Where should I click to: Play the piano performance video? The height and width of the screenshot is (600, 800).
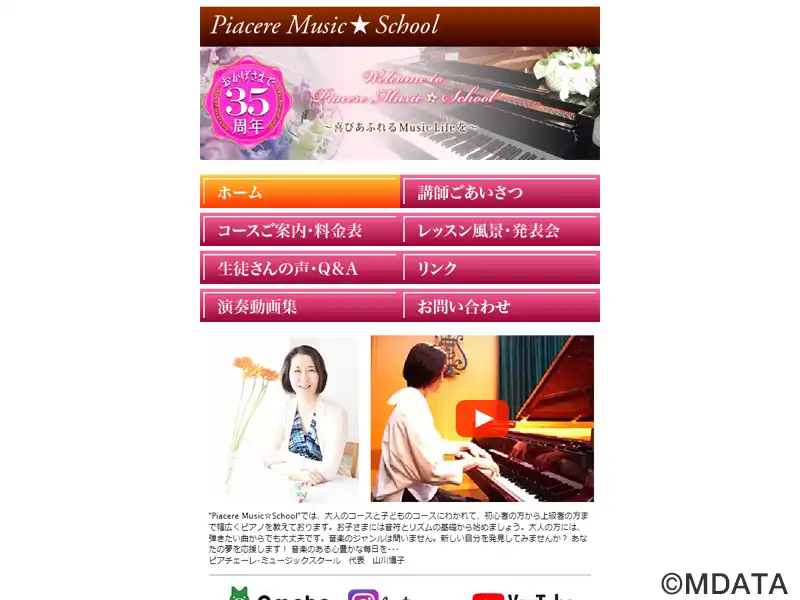point(482,419)
